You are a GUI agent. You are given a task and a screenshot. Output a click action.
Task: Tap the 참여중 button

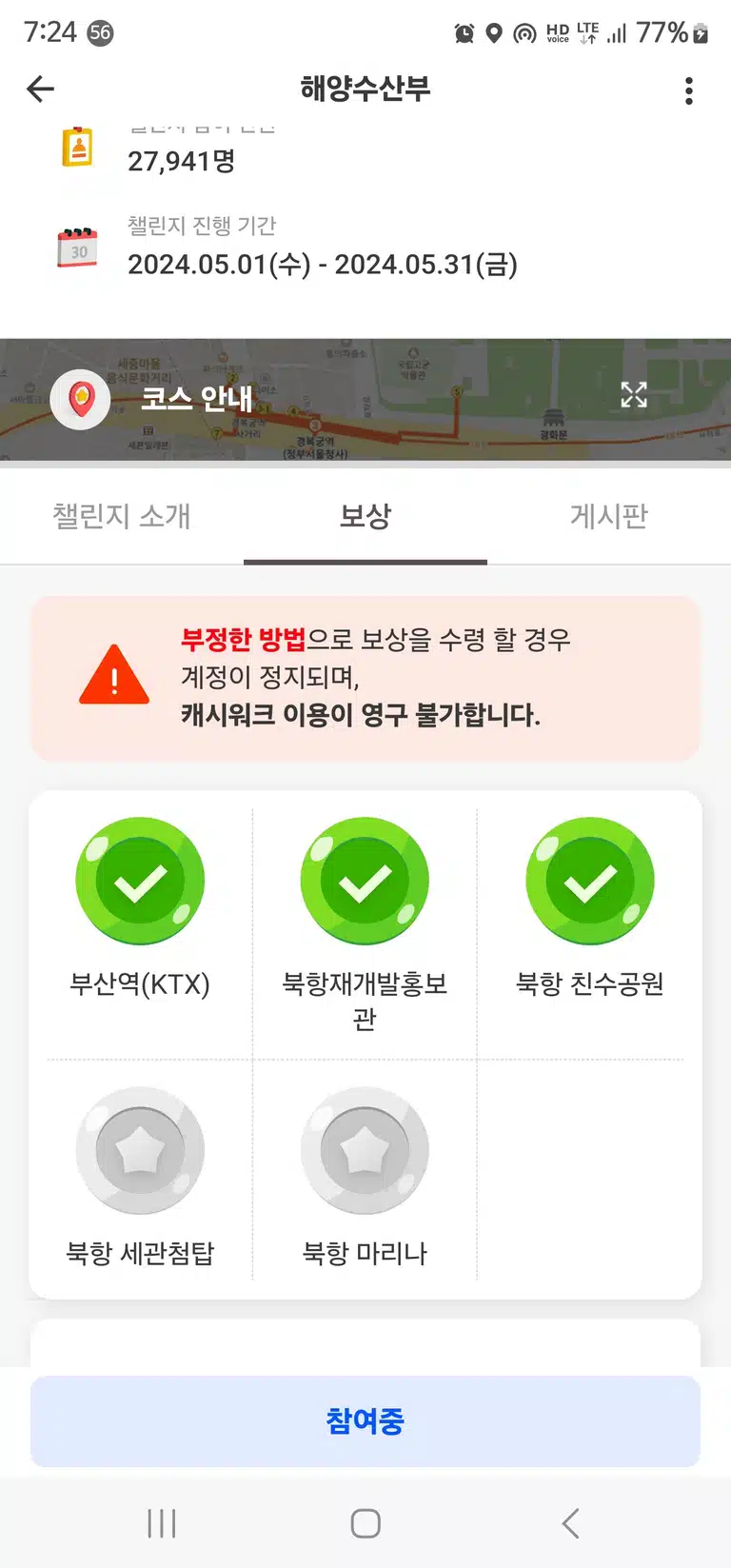(x=365, y=1421)
